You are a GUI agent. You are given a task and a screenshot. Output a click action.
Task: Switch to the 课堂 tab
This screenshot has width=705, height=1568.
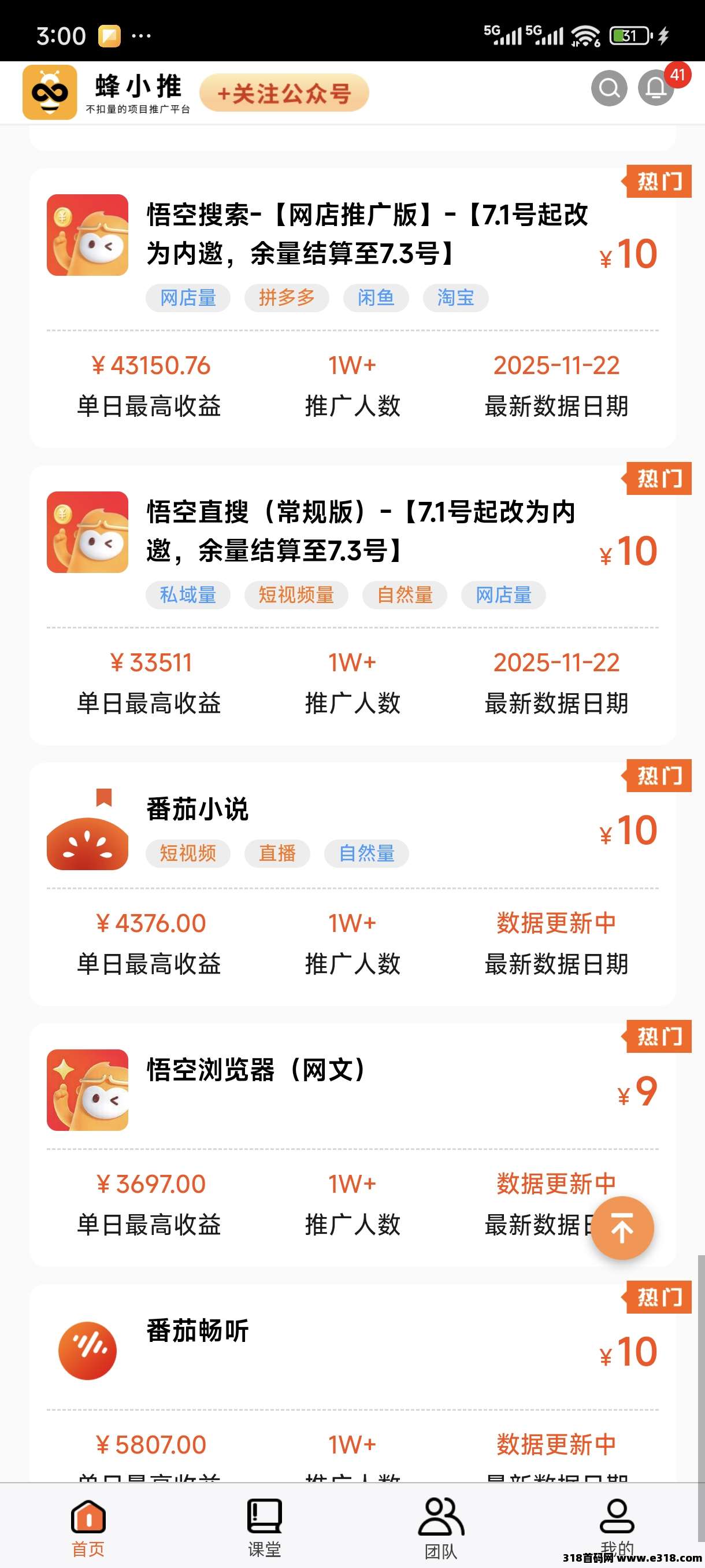265,1526
